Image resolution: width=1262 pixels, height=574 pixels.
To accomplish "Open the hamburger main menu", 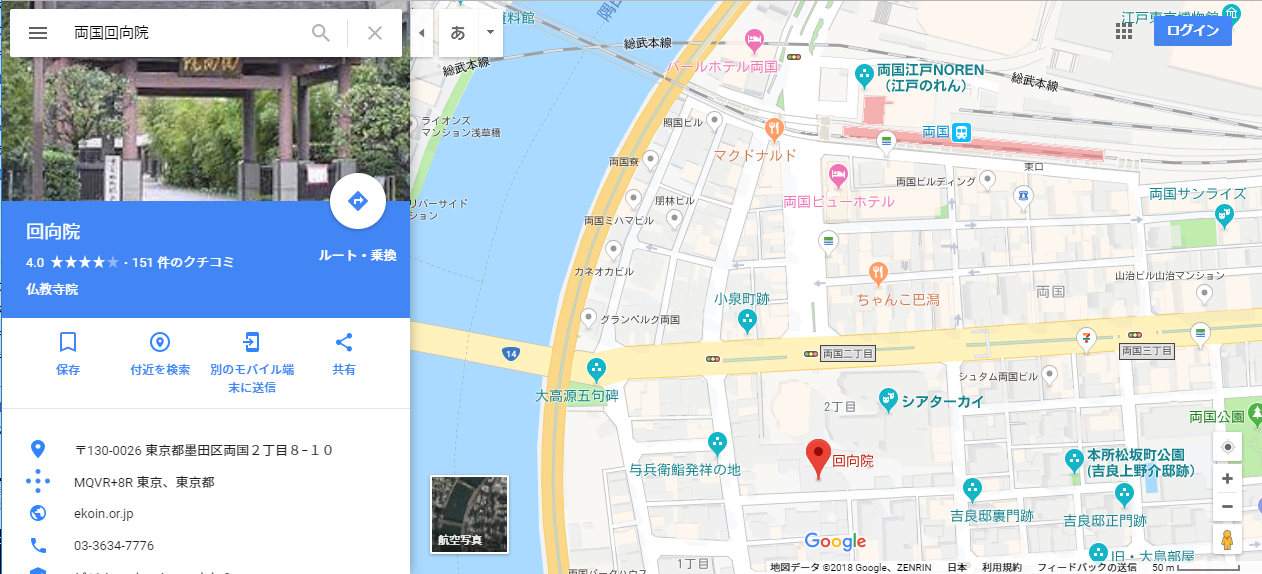I will click(38, 33).
